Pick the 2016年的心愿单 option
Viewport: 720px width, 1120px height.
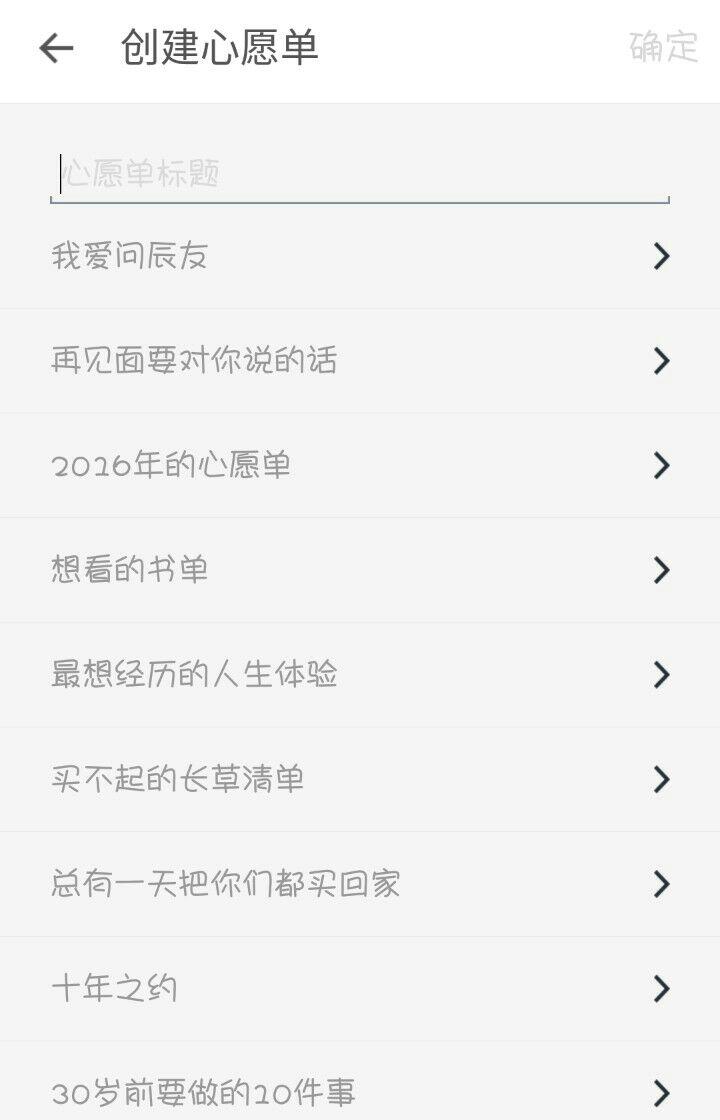pos(360,465)
